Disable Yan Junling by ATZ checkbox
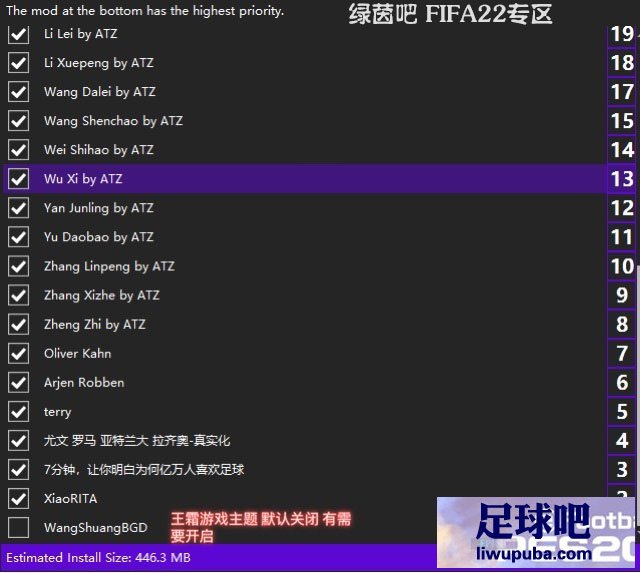The width and height of the screenshot is (640, 573). pyautogui.click(x=18, y=208)
